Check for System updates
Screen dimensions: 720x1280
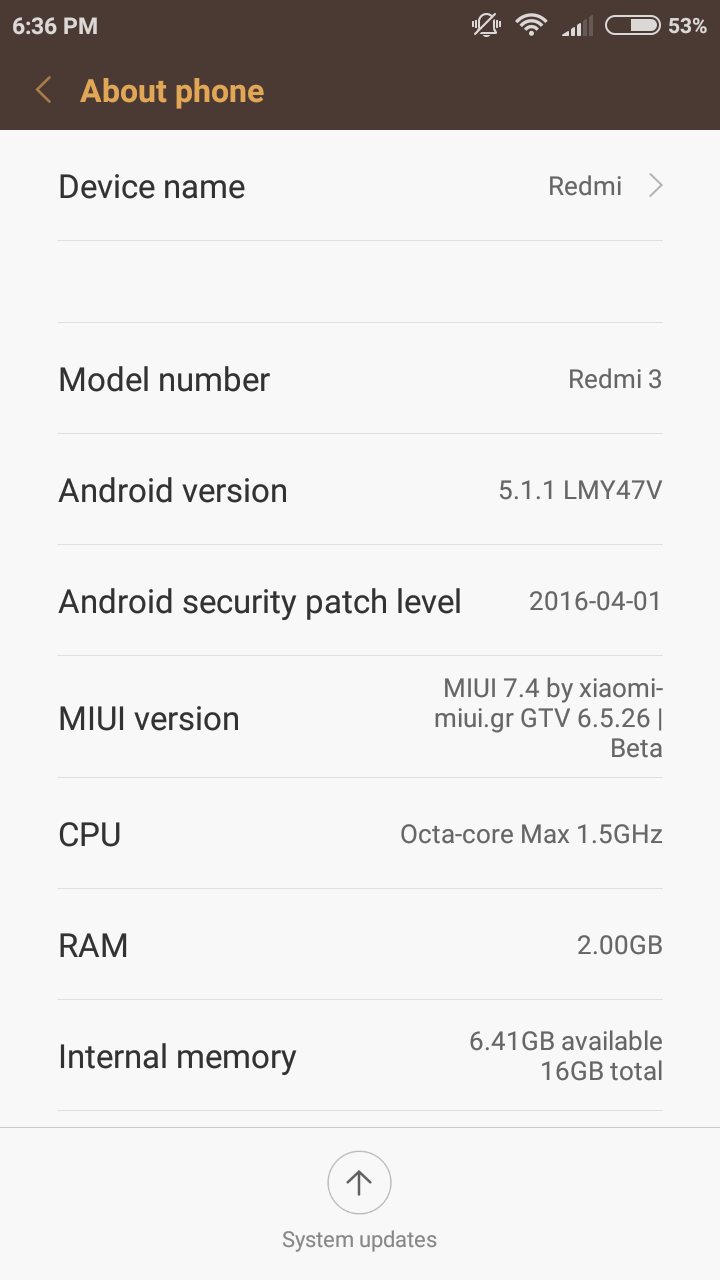(x=359, y=1184)
